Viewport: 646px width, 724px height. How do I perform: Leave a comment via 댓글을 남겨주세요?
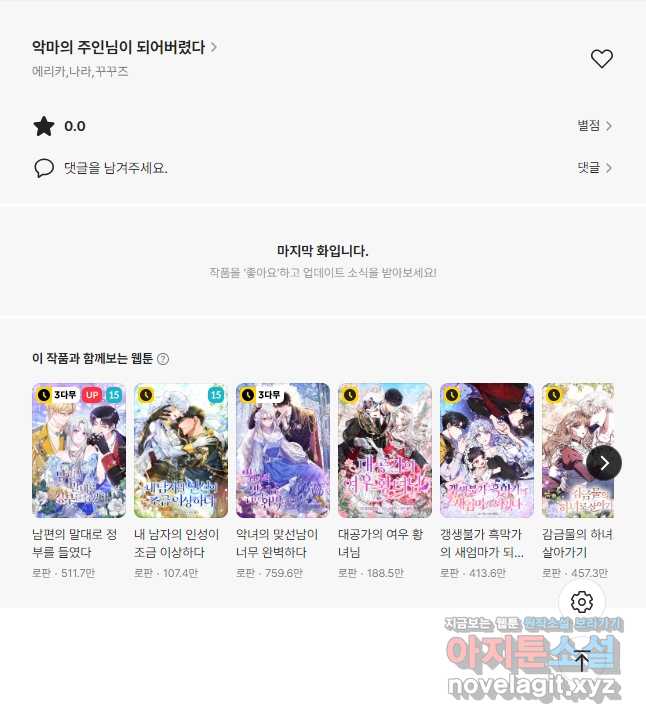[x=115, y=168]
